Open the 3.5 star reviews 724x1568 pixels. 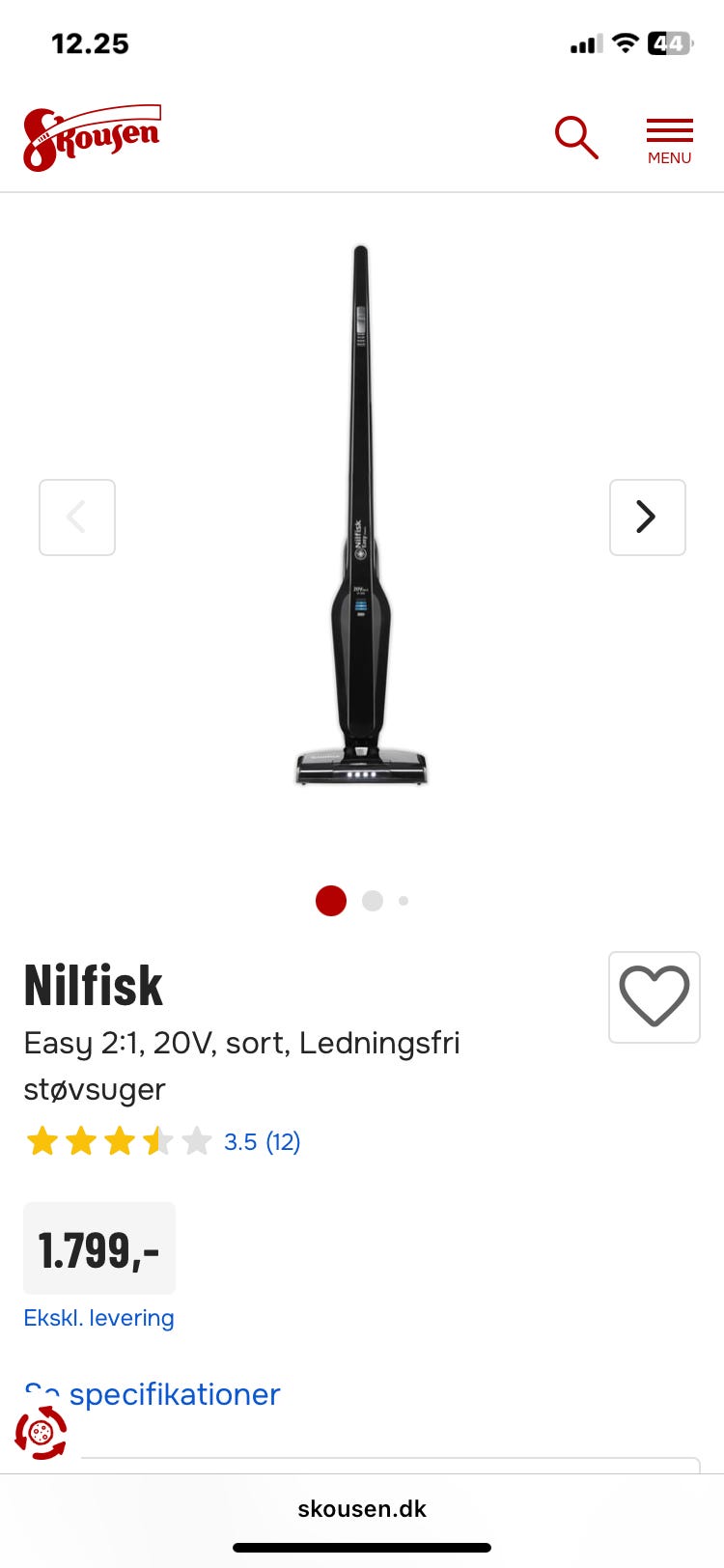[x=261, y=1142]
